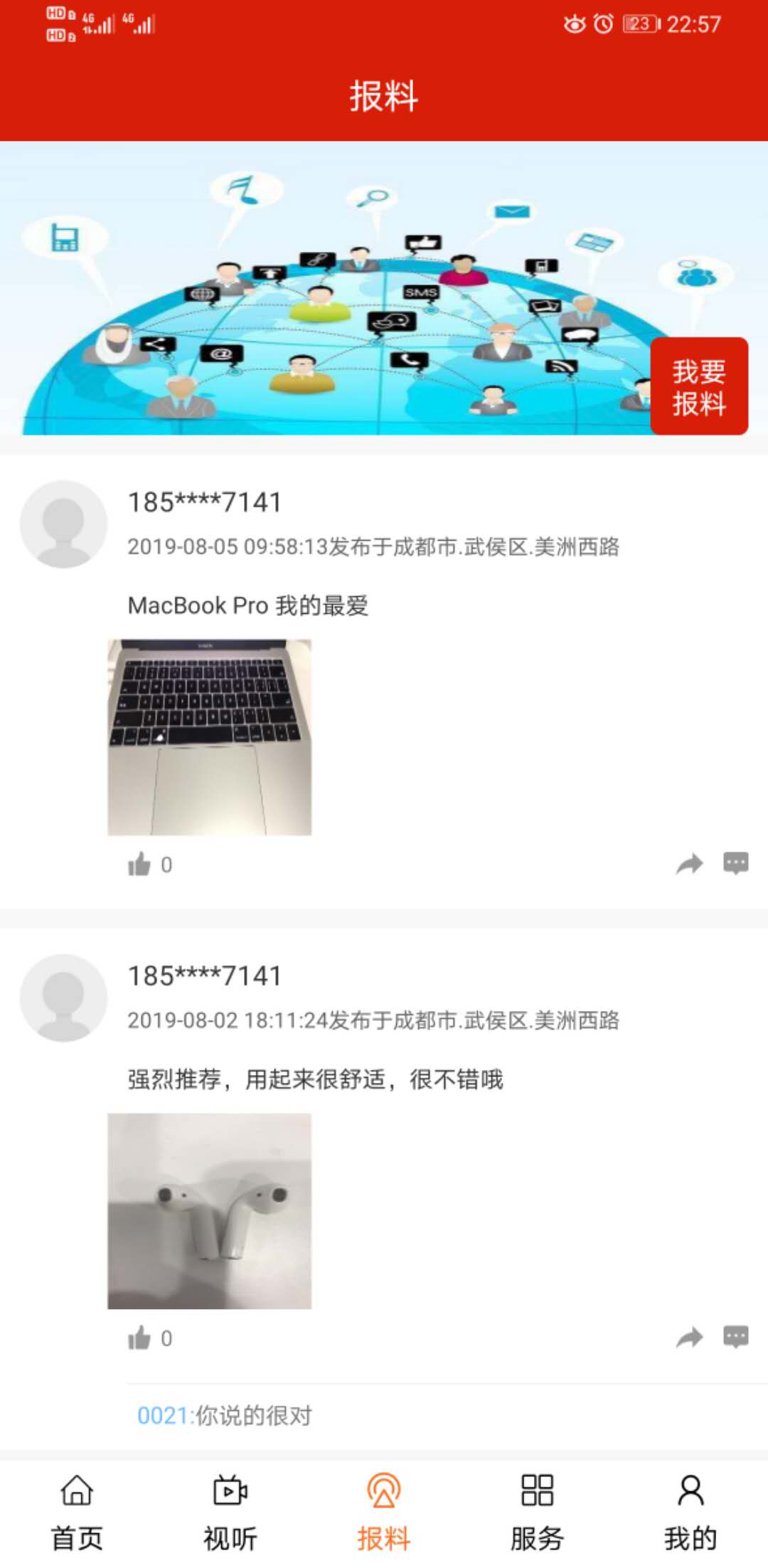768x1568 pixels.
Task: Share the 强烈推荐 earphones post
Action: (689, 1338)
